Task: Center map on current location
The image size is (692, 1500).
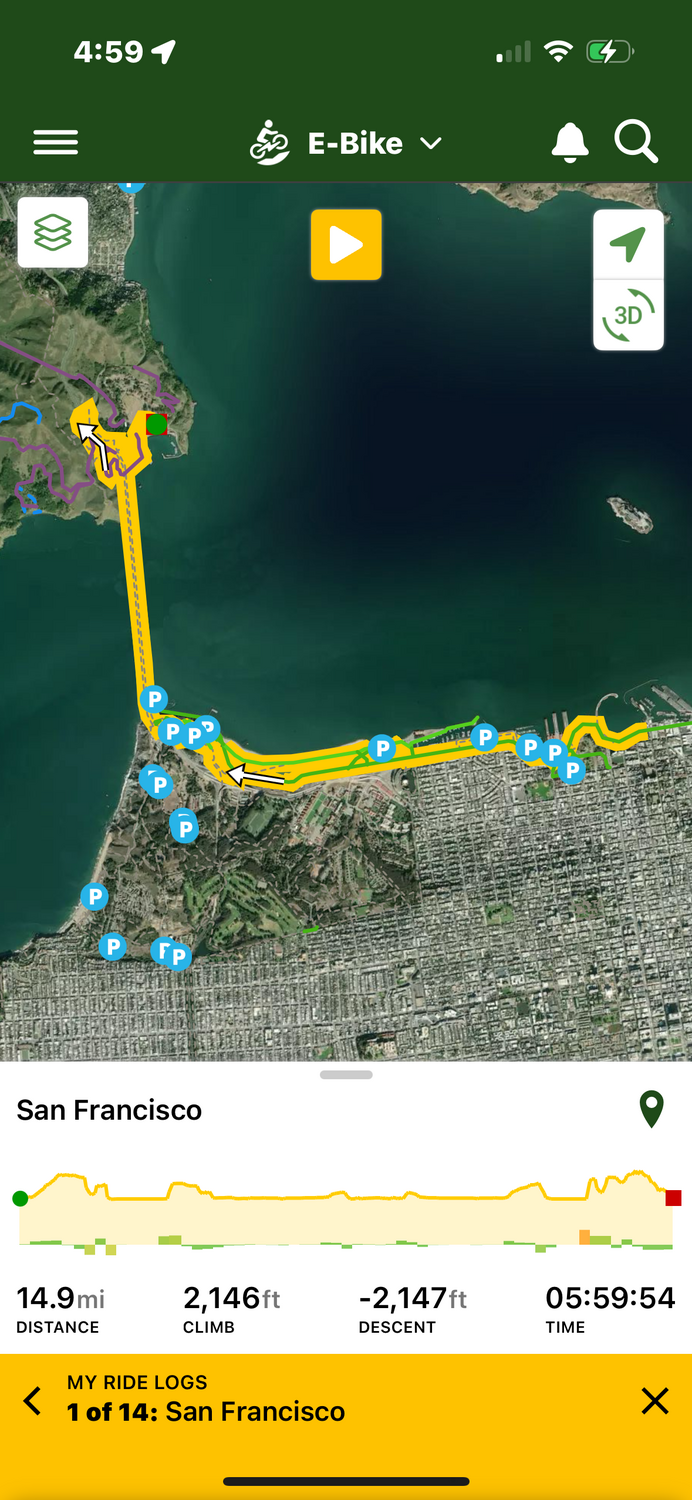Action: 628,245
